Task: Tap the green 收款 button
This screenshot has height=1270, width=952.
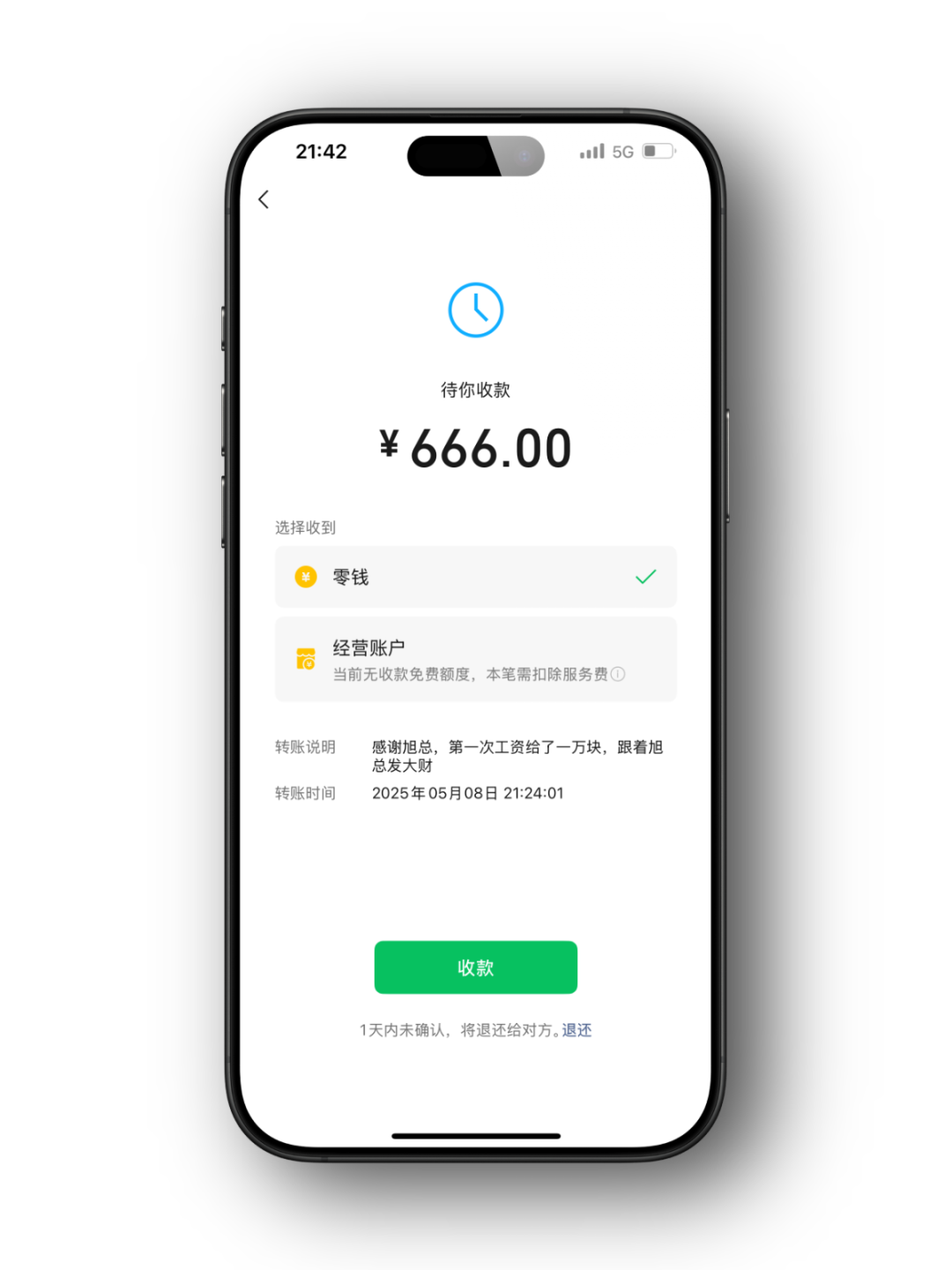Action: pyautogui.click(x=475, y=967)
